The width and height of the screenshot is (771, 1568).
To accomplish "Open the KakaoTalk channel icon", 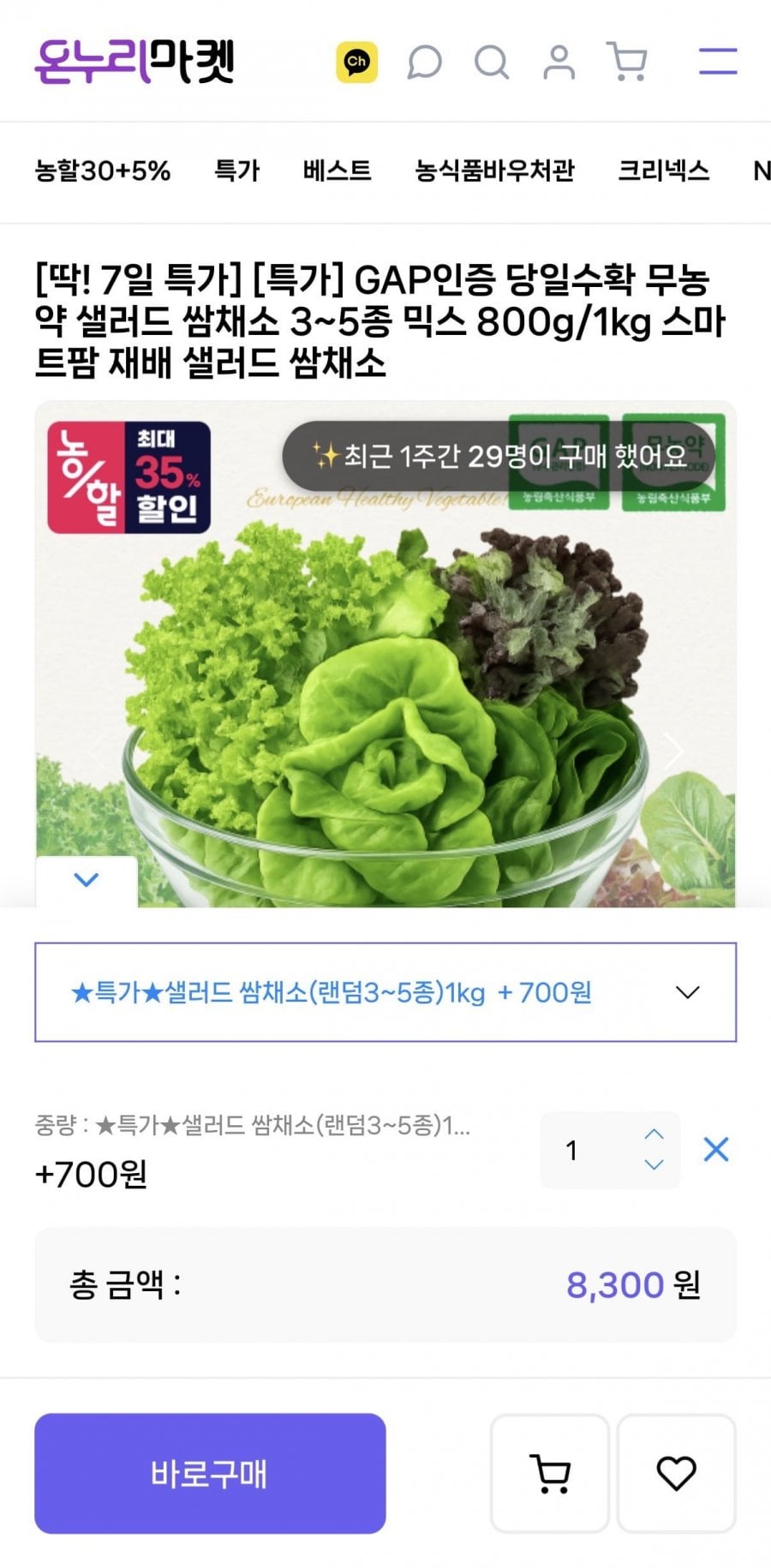I will pyautogui.click(x=356, y=62).
